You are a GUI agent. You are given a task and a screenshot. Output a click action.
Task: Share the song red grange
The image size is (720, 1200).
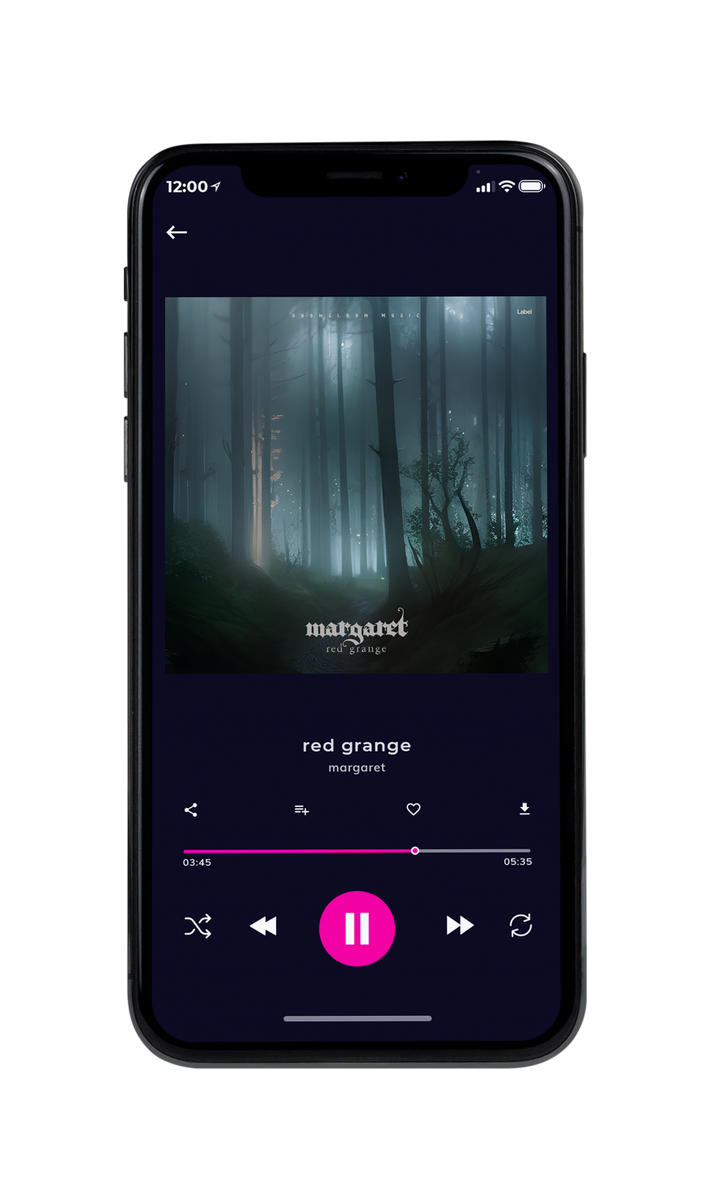click(x=191, y=810)
